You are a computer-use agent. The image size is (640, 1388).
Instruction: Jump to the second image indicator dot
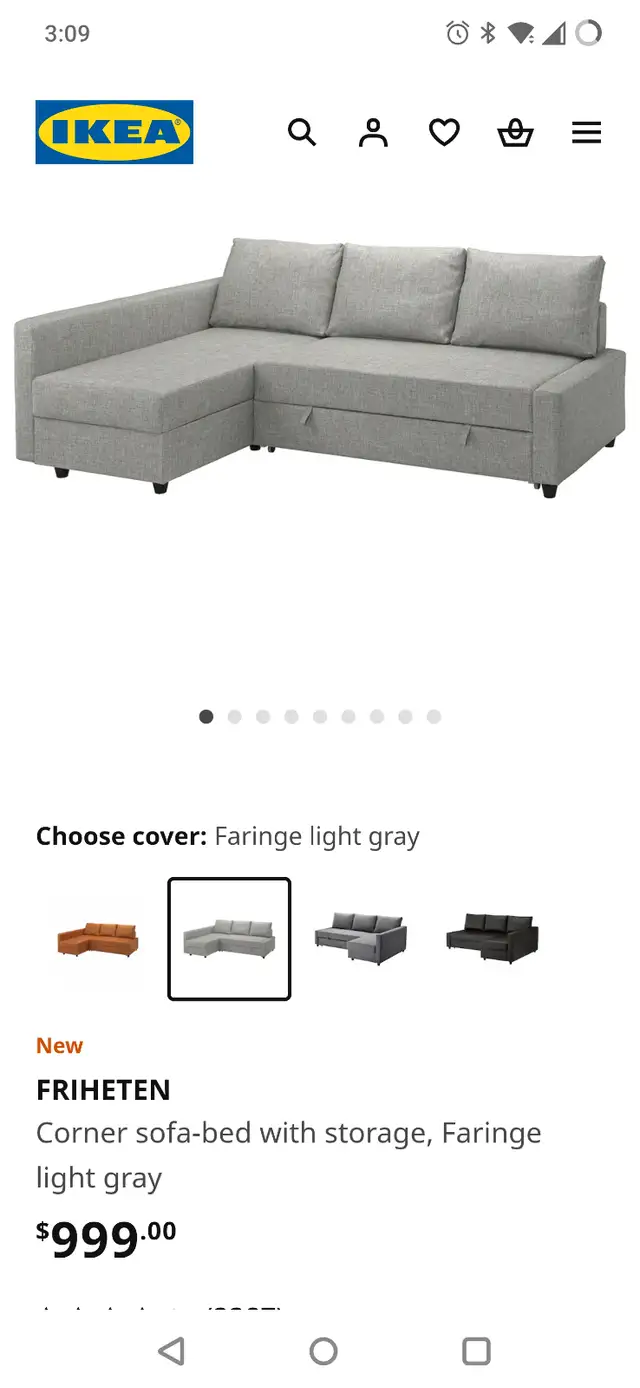(235, 717)
